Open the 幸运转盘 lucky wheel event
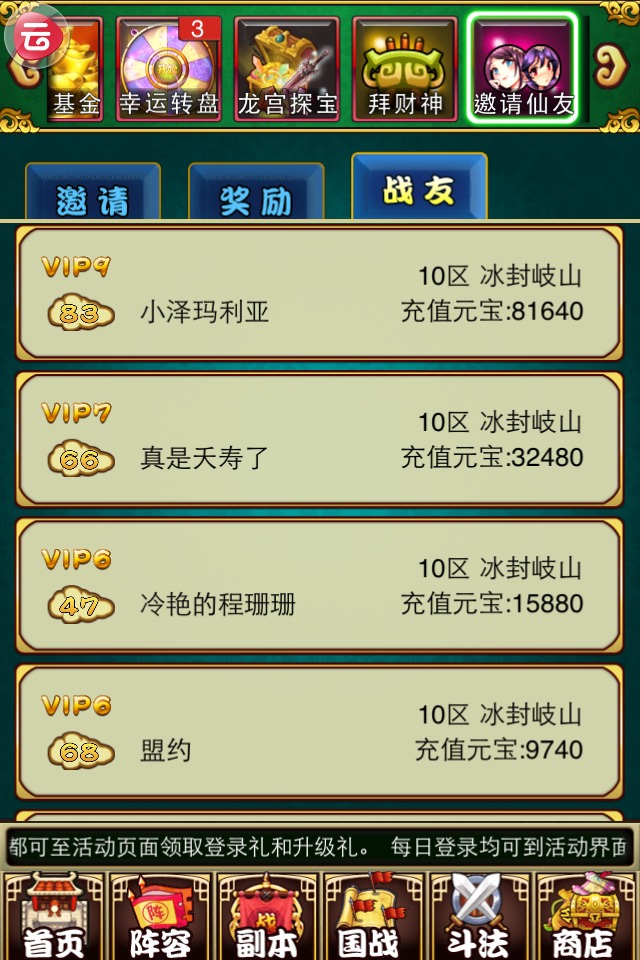The width and height of the screenshot is (640, 960). click(168, 68)
